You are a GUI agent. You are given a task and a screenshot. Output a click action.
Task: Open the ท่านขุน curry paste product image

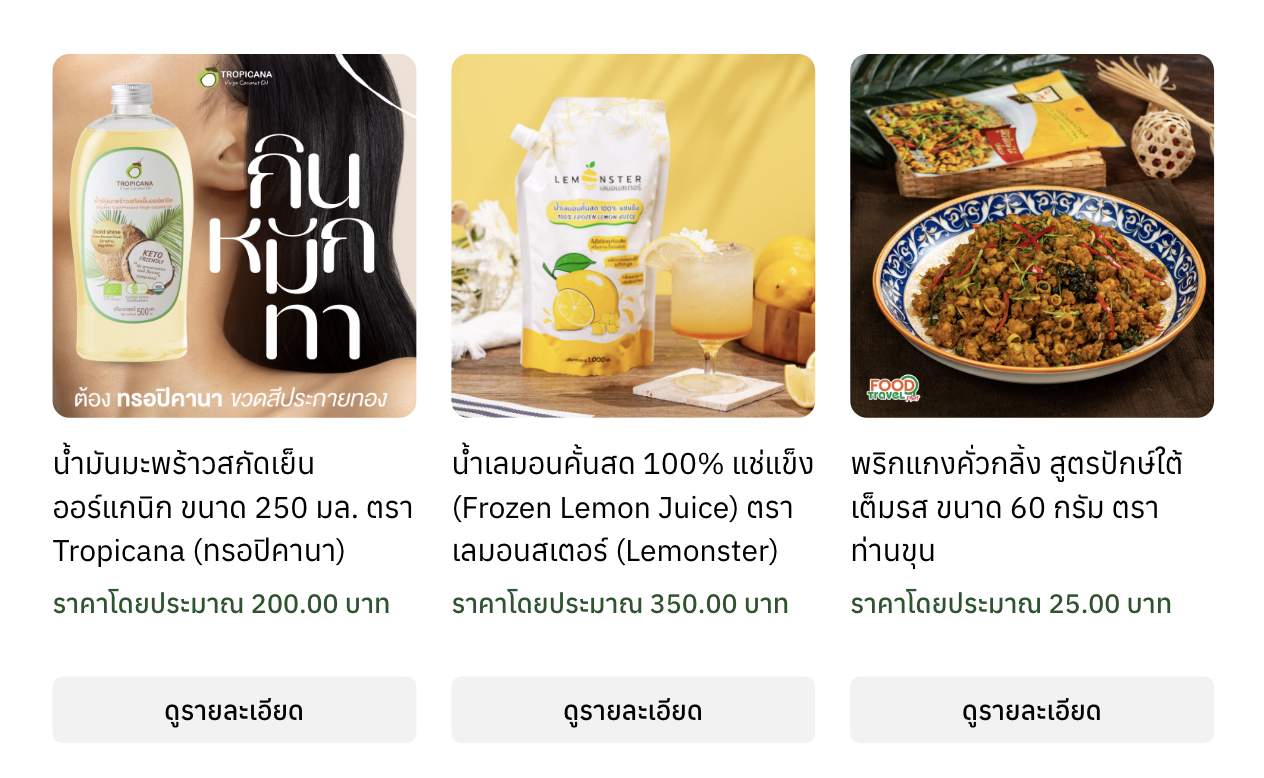point(1031,236)
